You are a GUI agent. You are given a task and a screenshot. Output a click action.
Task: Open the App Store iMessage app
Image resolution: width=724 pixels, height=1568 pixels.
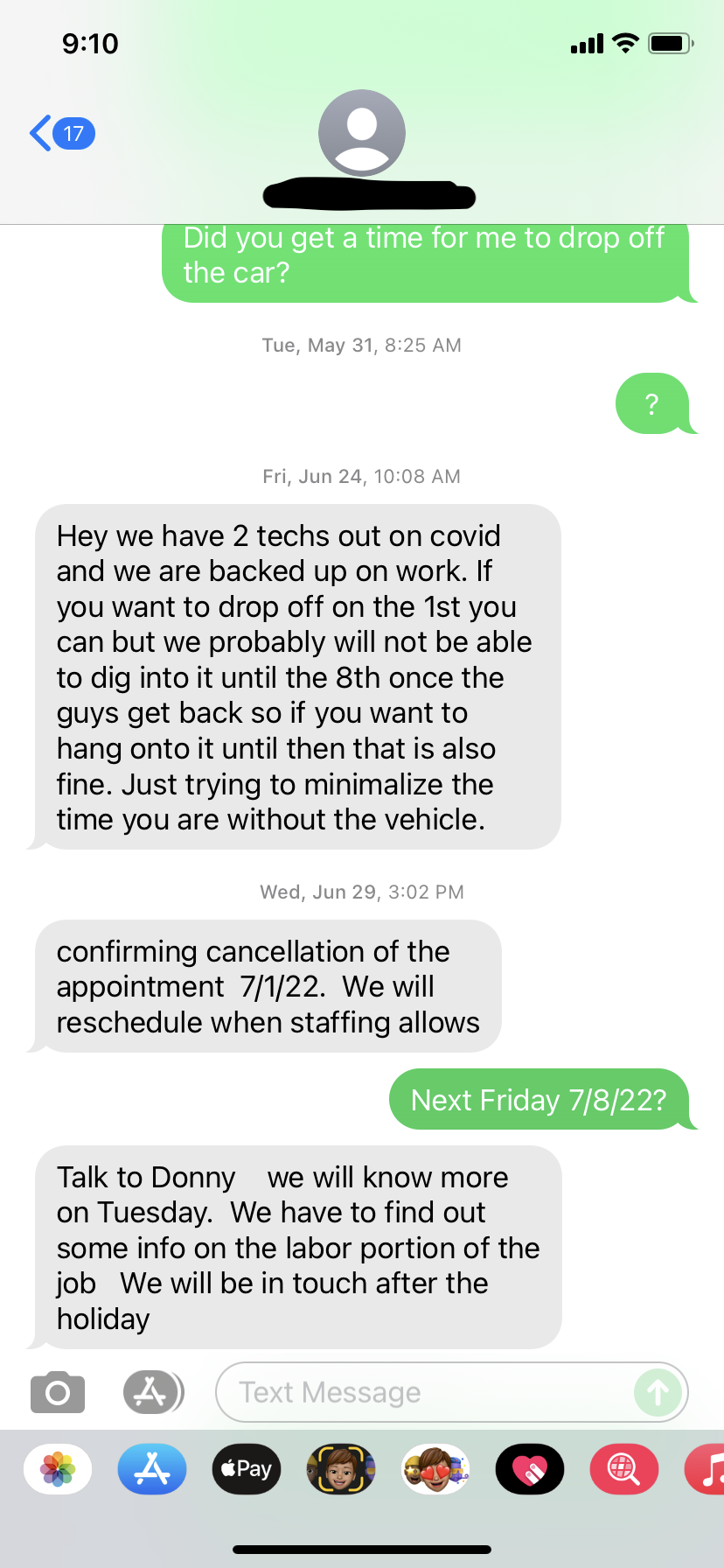click(152, 1469)
